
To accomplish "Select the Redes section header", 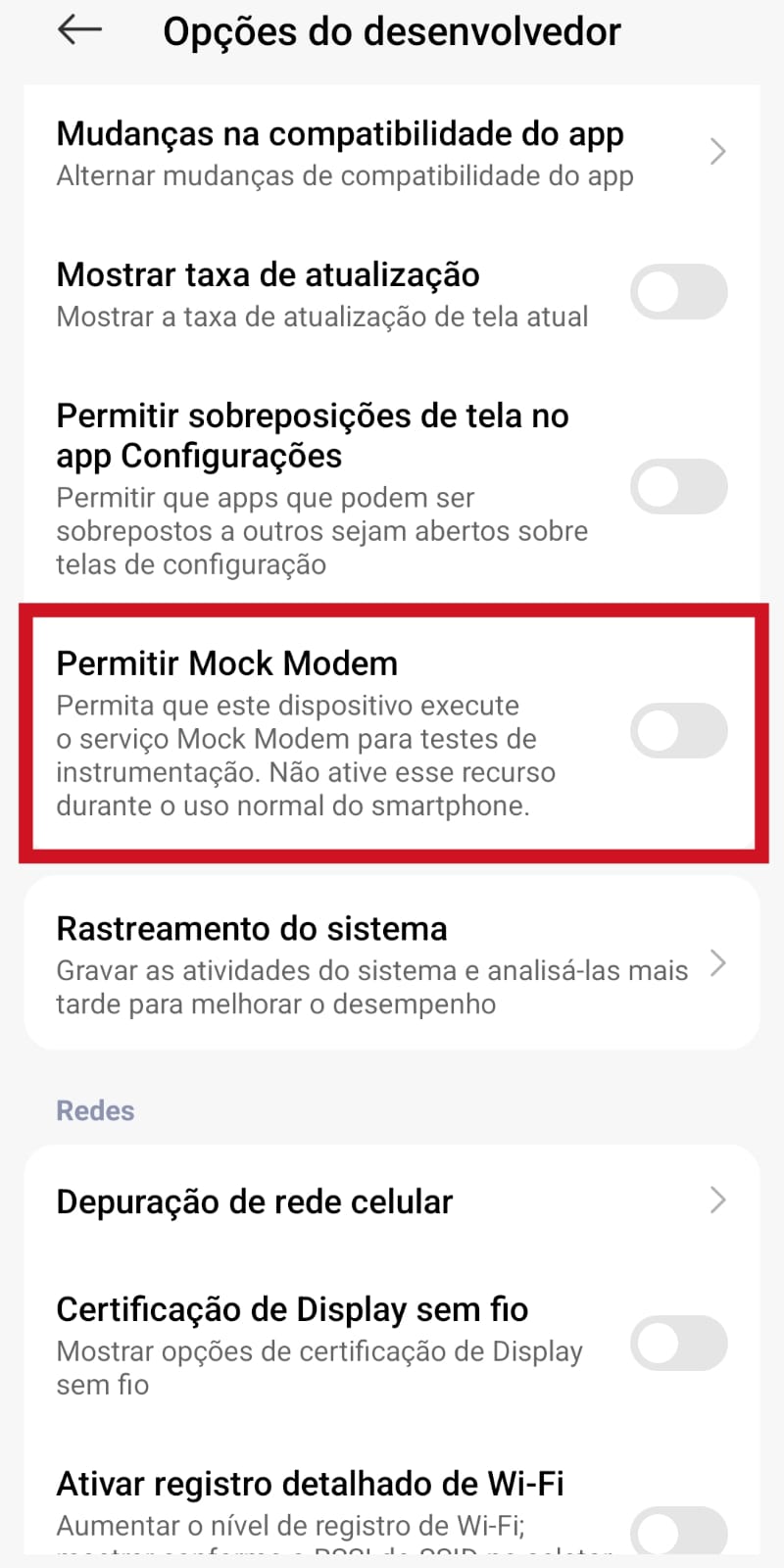I will click(94, 1109).
